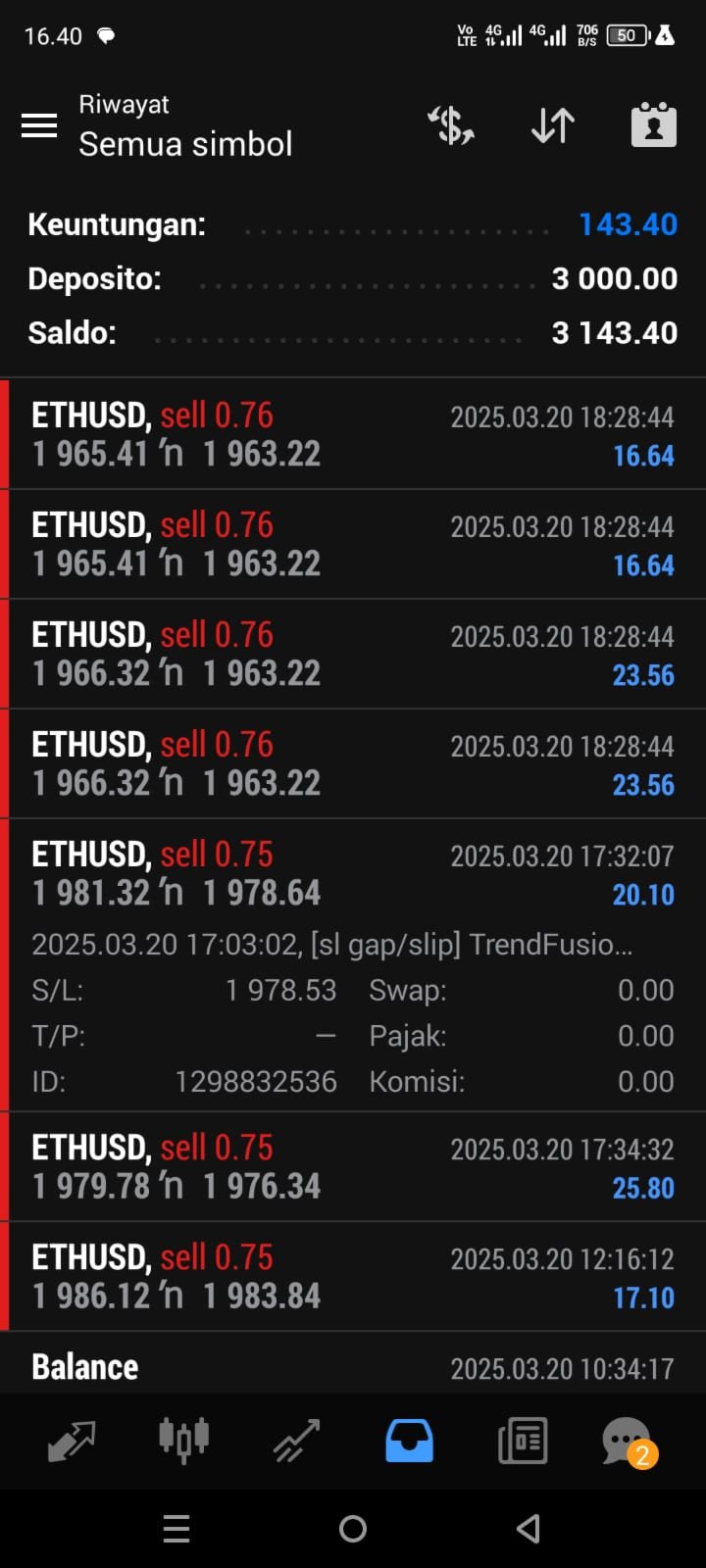Screen dimensions: 706x1568
Task: Switch to the Trade tab
Action: point(296,1441)
